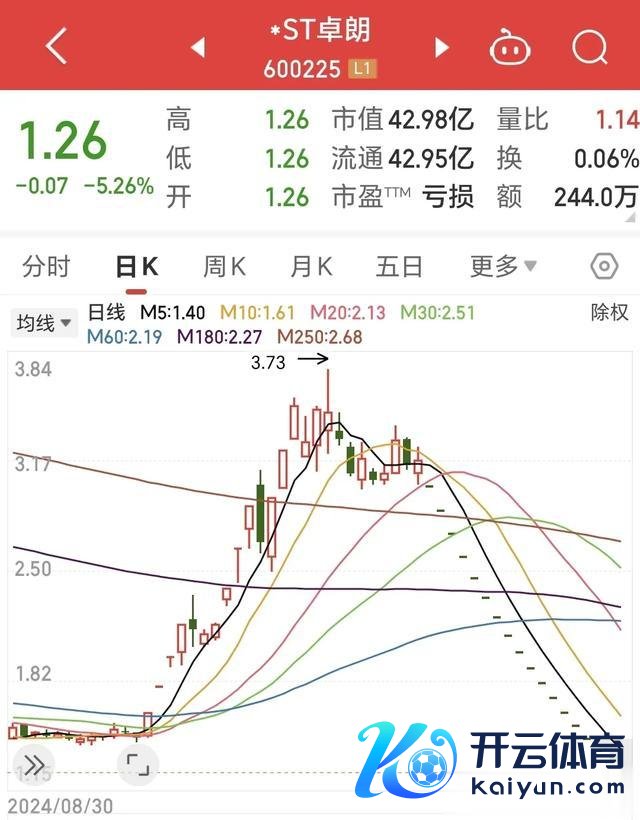This screenshot has width=640, height=820.
Task: Show the 月K monthly chart
Action: [x=311, y=267]
